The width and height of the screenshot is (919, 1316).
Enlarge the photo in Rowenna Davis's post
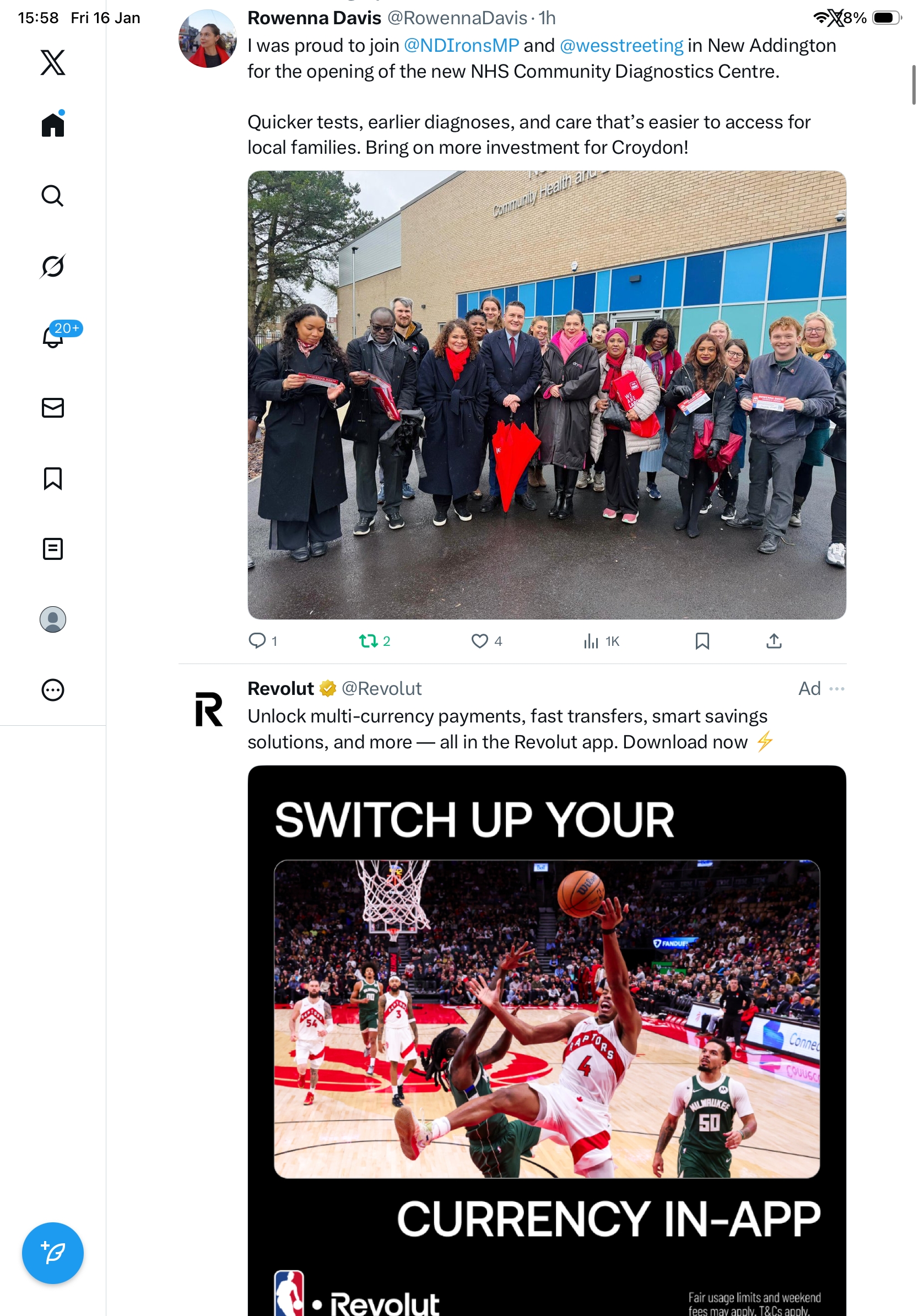pos(547,395)
